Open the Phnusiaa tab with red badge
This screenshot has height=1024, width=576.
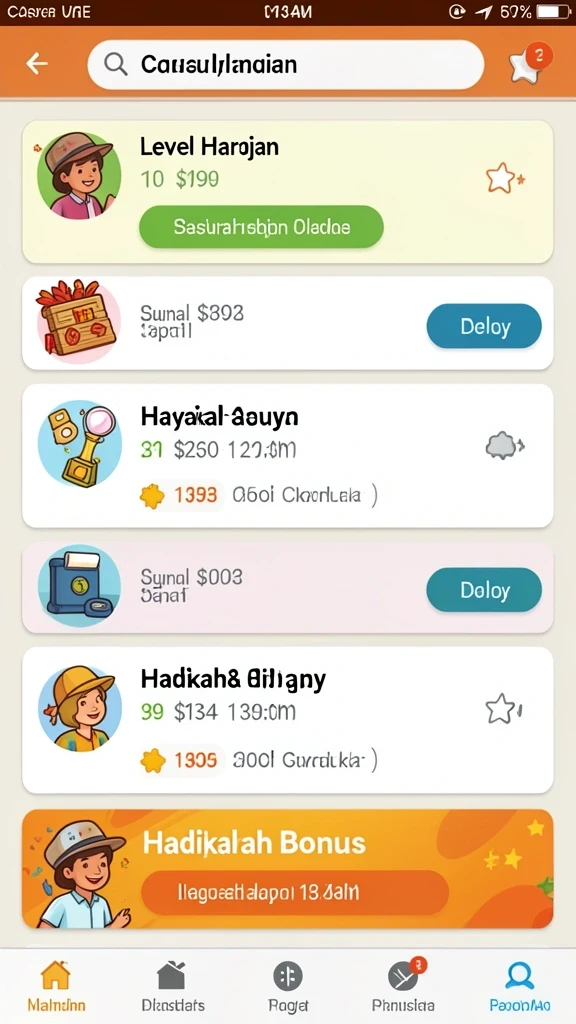(404, 986)
